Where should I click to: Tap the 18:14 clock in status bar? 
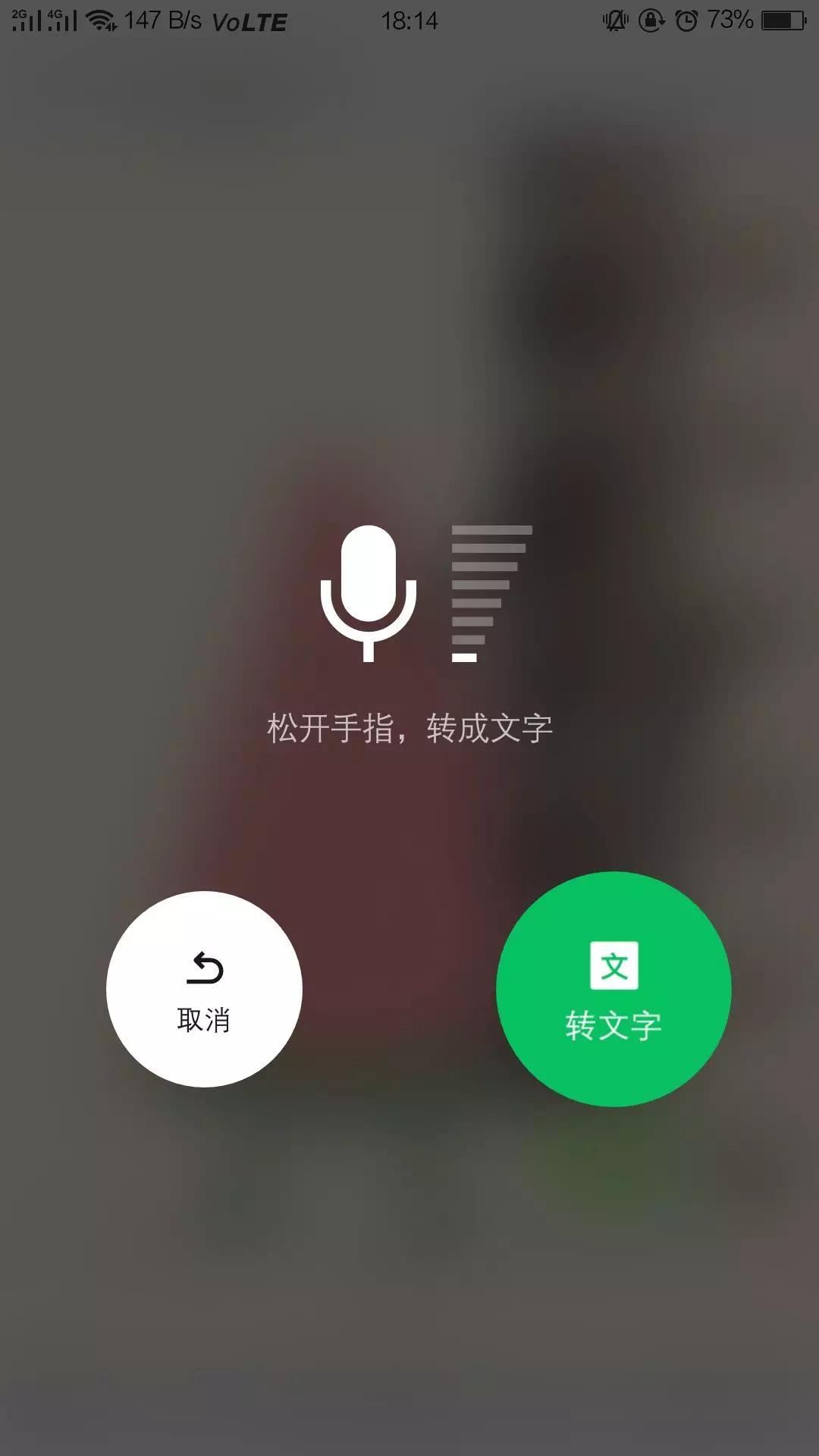point(409,21)
